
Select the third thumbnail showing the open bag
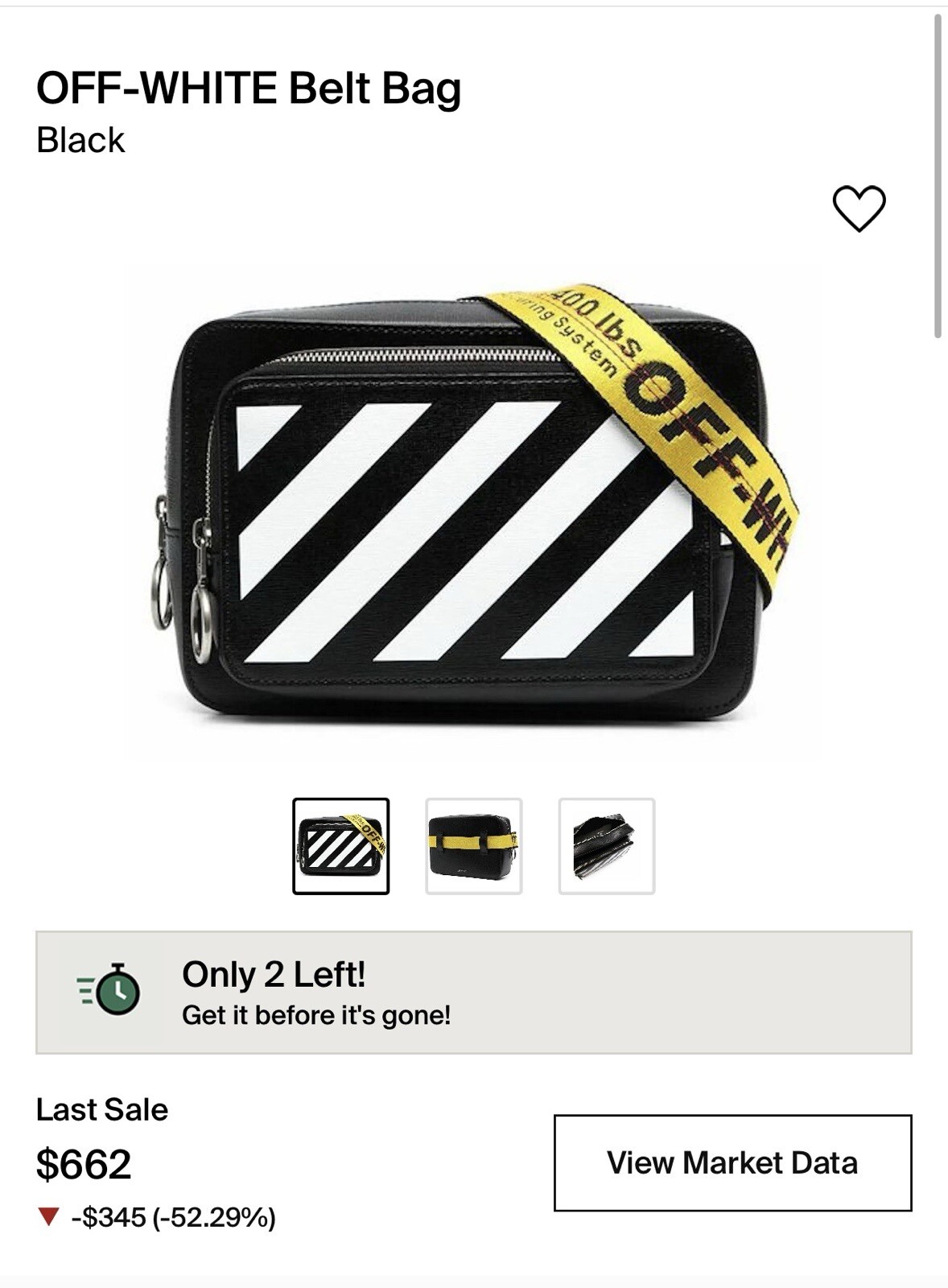tap(607, 846)
